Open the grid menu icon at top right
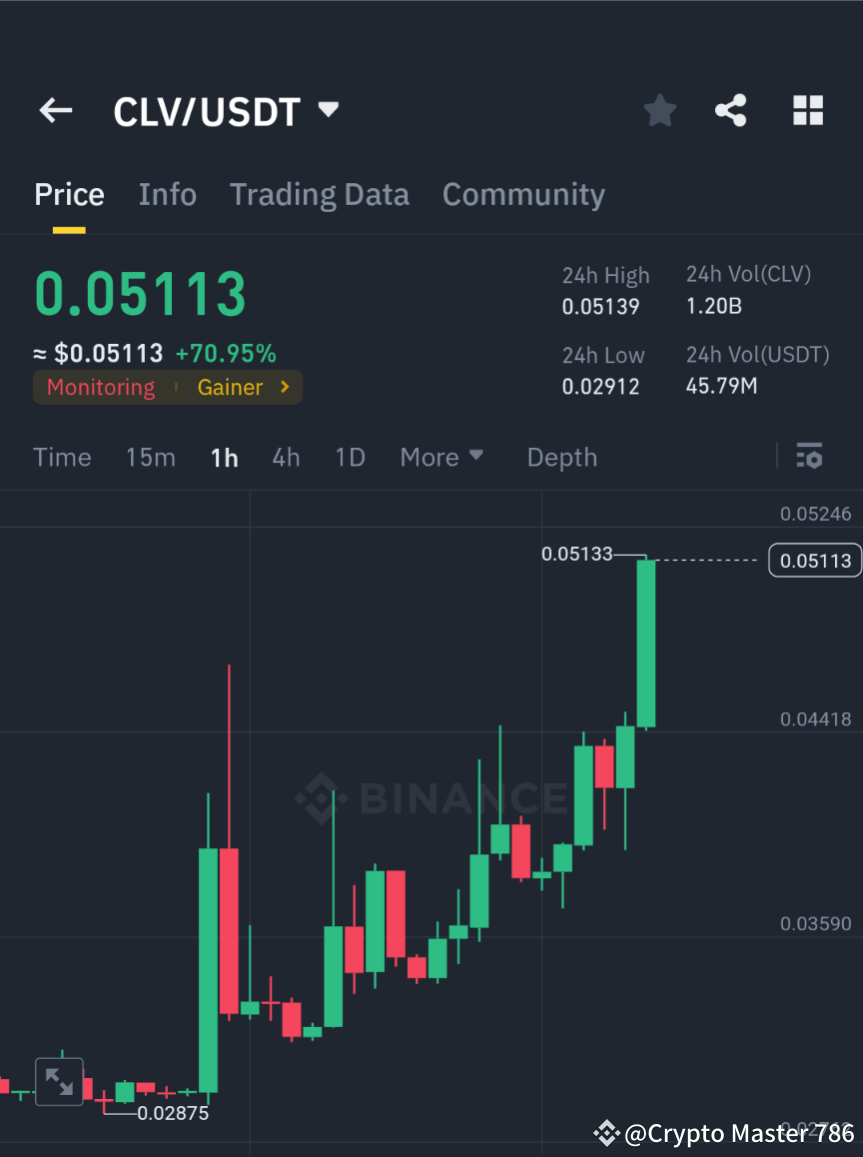 [807, 111]
